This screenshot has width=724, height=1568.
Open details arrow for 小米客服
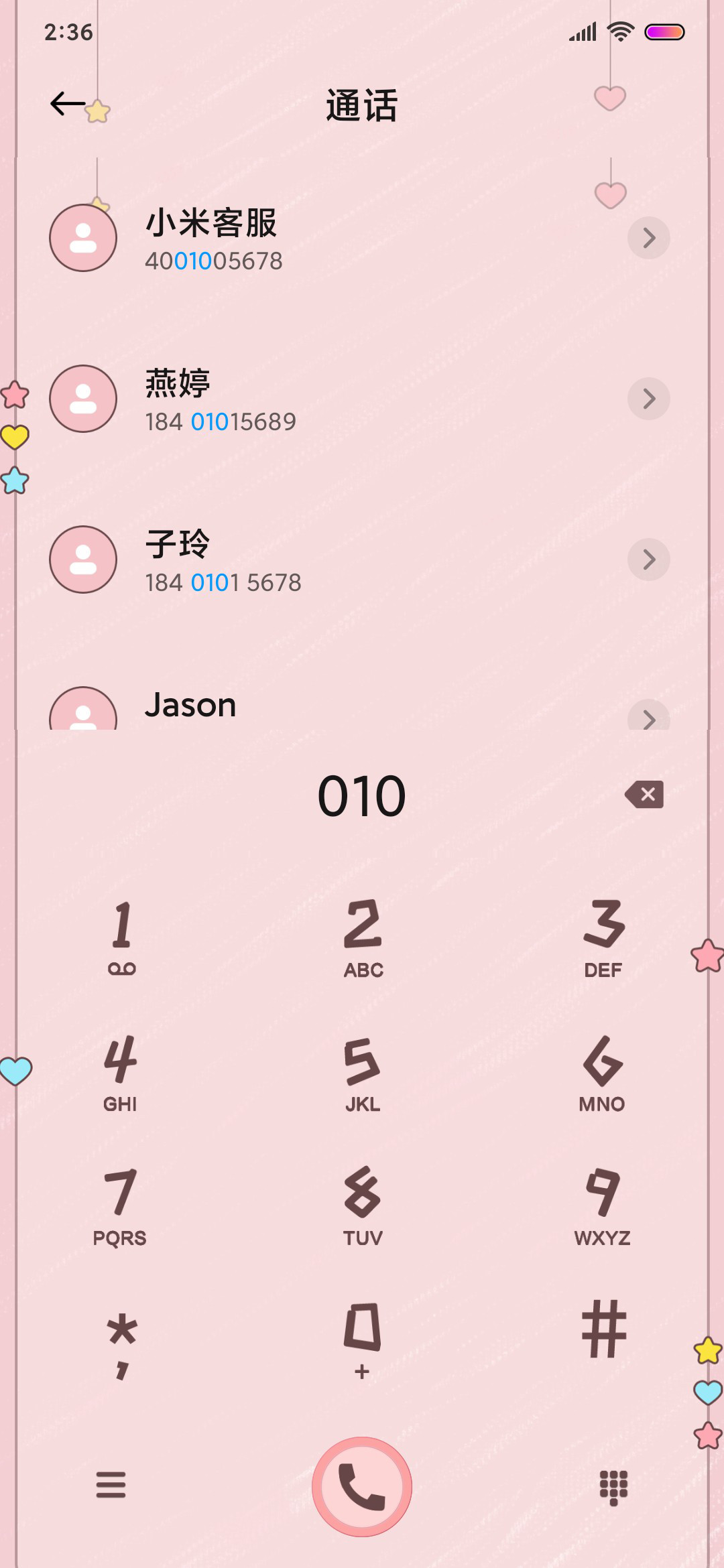[x=648, y=238]
